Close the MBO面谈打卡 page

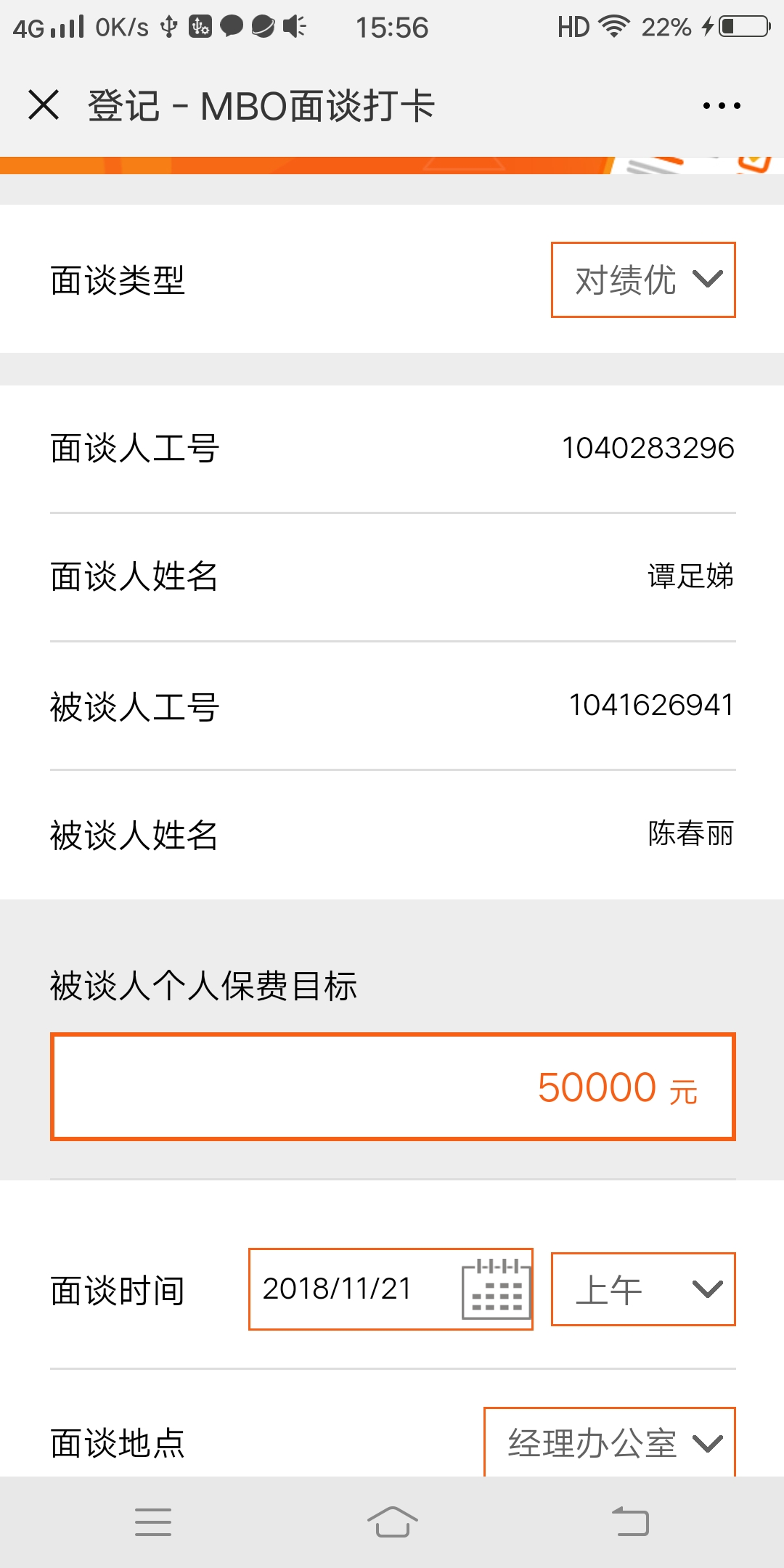[44, 105]
